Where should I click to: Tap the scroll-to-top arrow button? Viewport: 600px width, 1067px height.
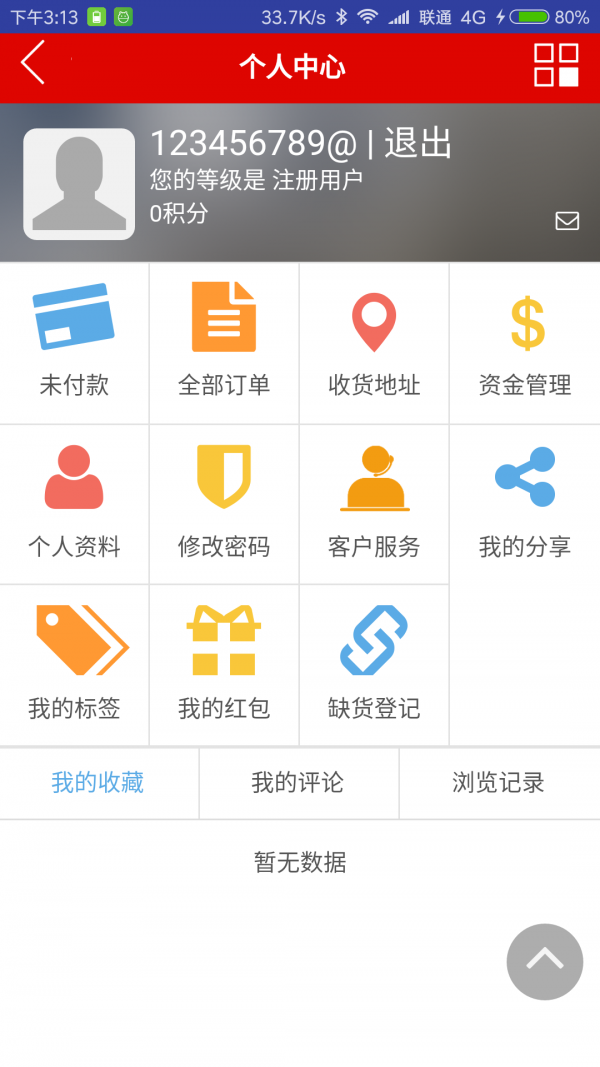[545, 962]
